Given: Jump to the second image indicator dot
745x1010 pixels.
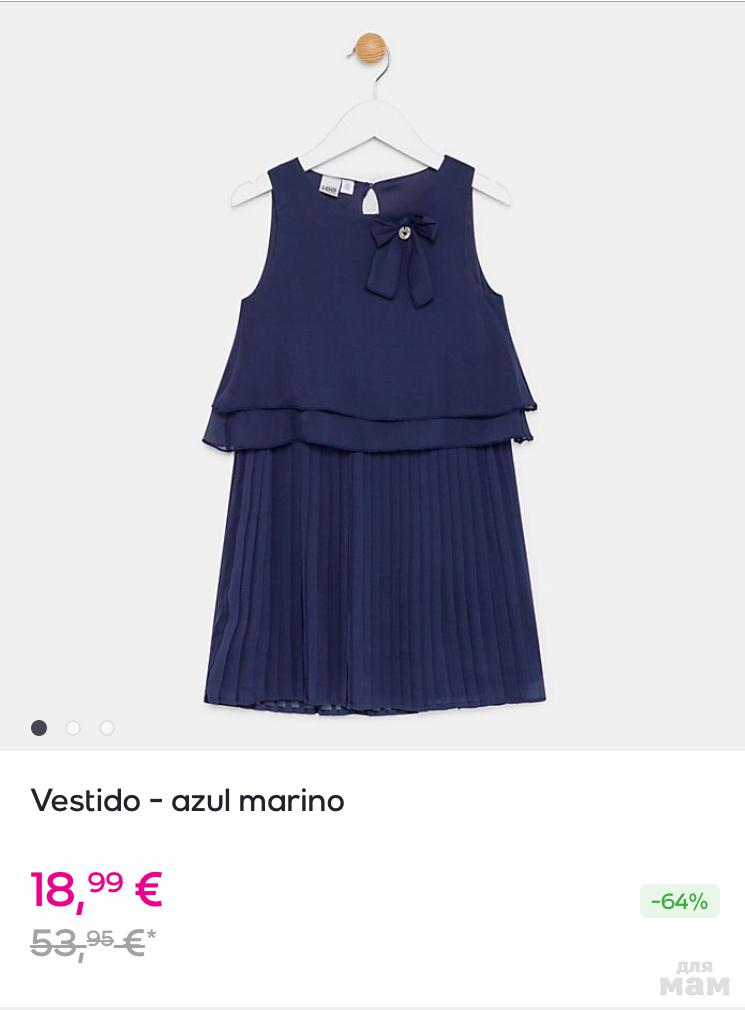Looking at the screenshot, I should click(x=73, y=728).
